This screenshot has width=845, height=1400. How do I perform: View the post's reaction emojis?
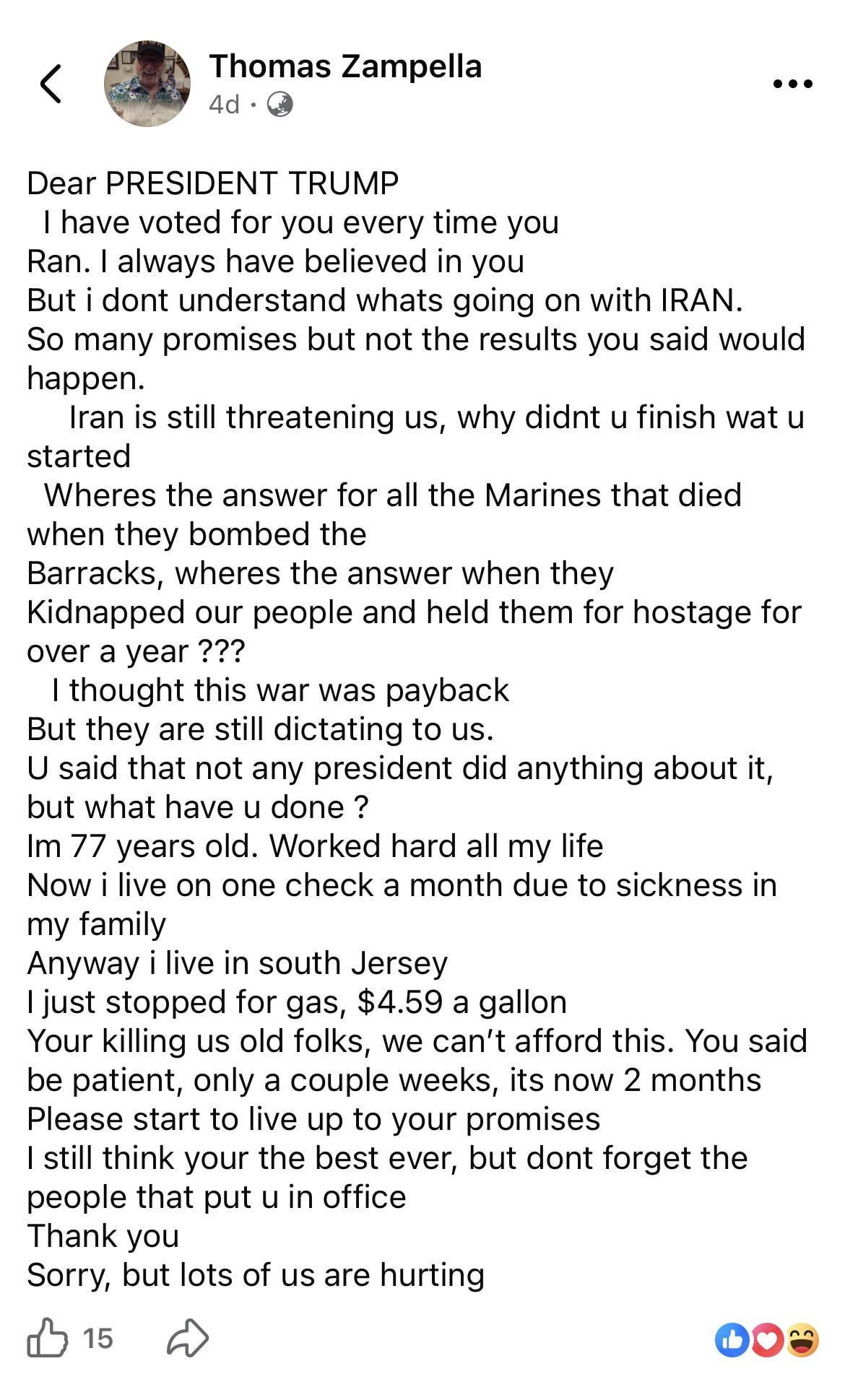[x=766, y=1339]
